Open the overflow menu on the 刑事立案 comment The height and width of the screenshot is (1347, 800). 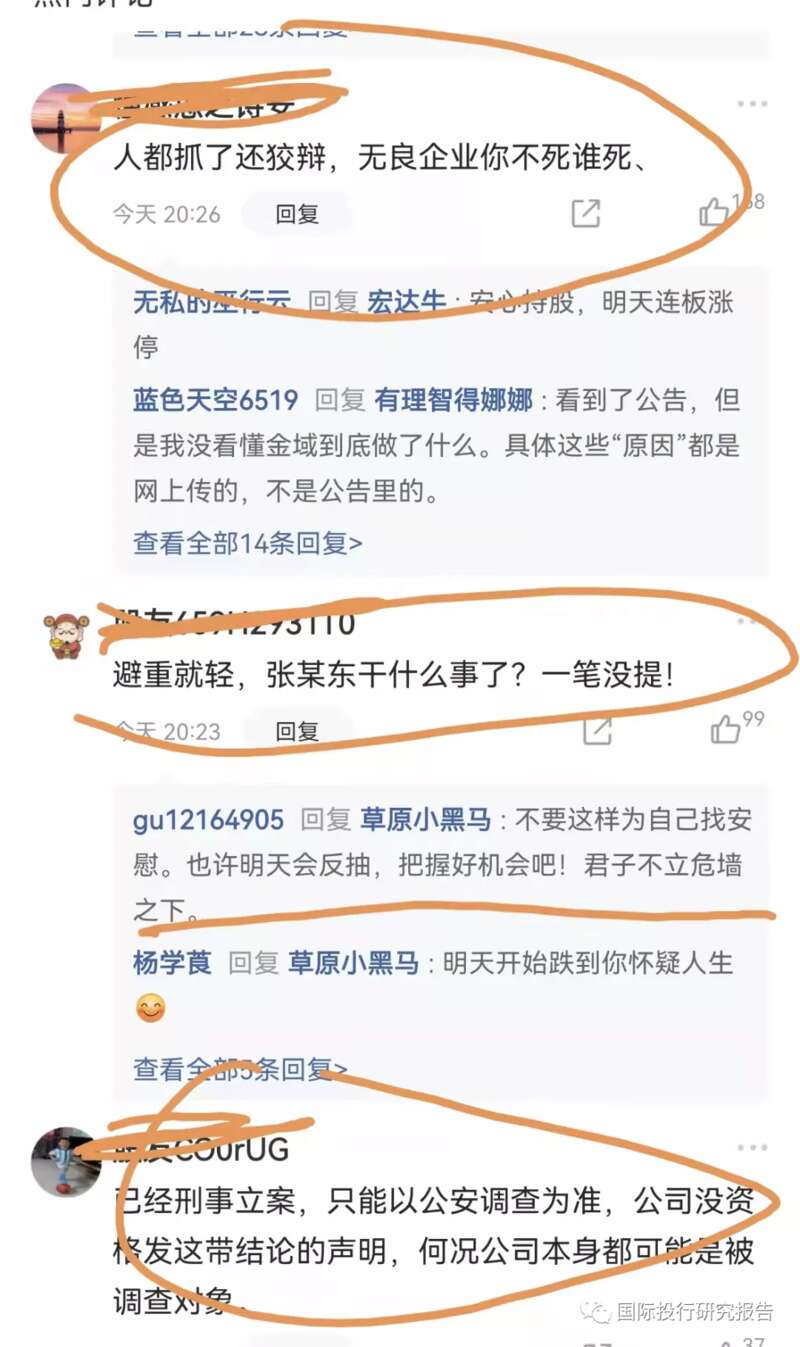coord(752,1148)
